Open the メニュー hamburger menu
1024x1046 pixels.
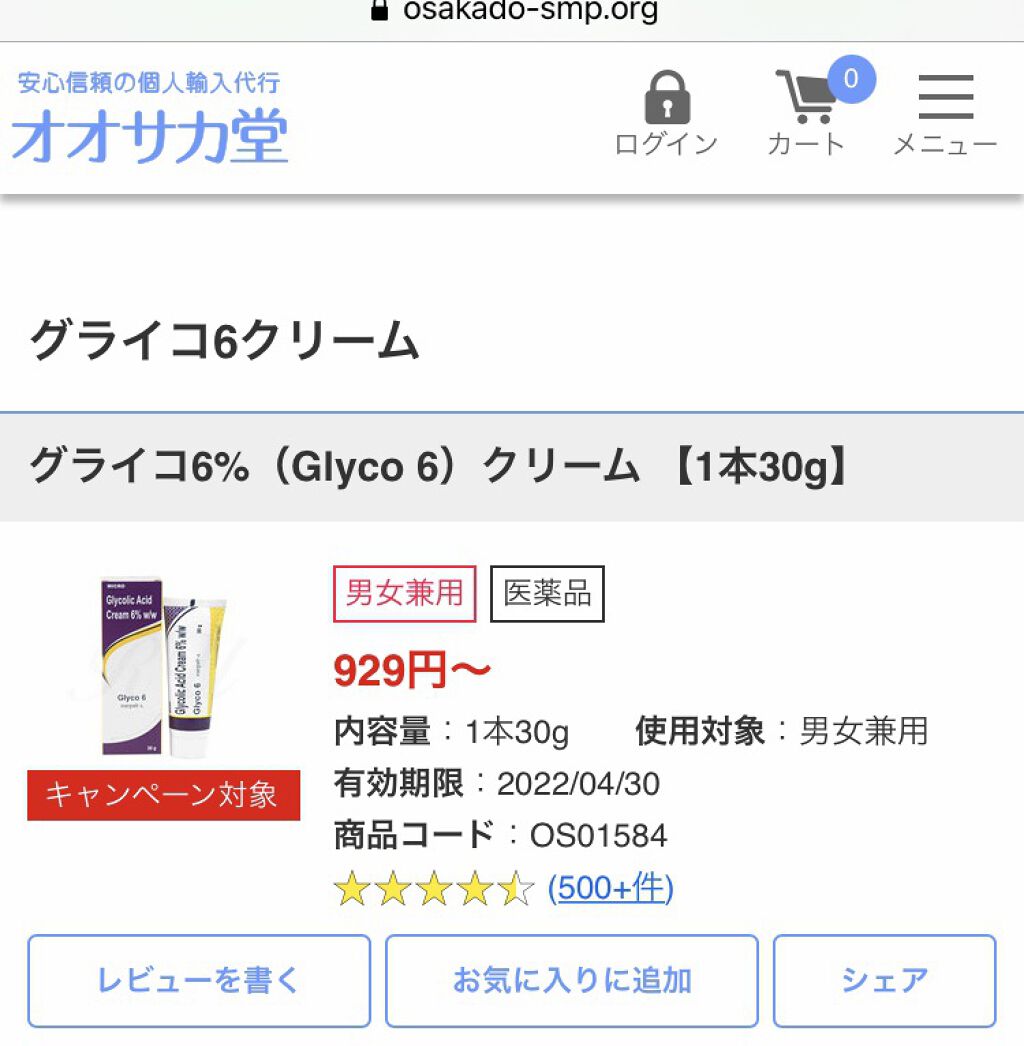[945, 113]
